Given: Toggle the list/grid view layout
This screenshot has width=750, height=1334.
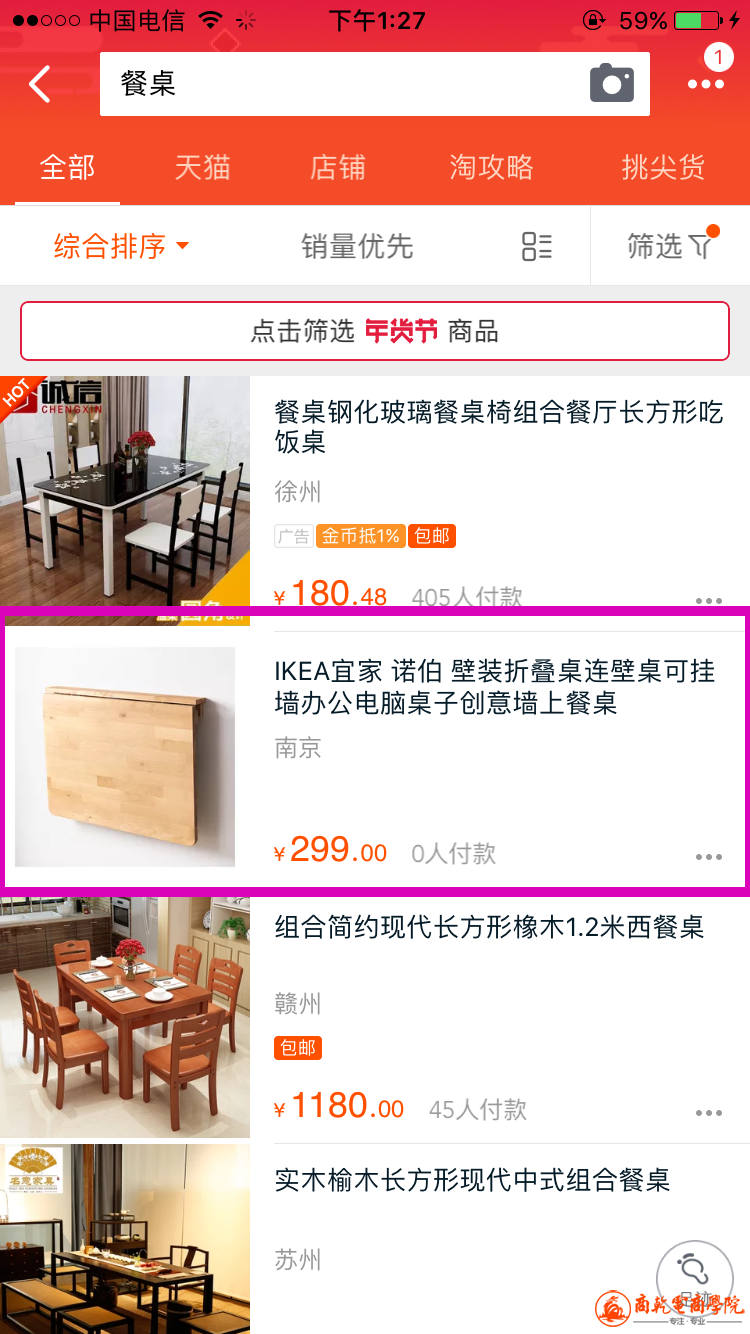Looking at the screenshot, I should pos(537,246).
